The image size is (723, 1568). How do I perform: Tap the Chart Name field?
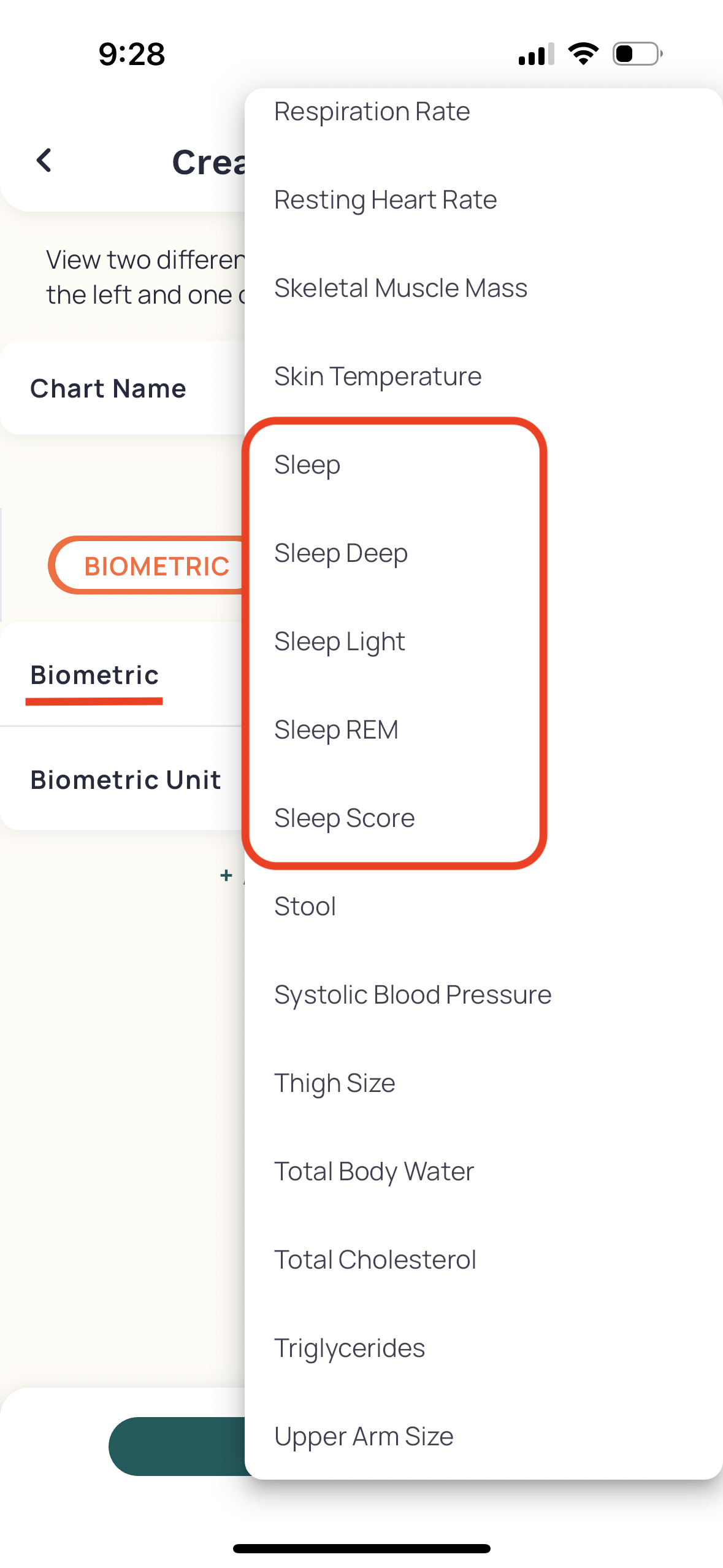123,388
